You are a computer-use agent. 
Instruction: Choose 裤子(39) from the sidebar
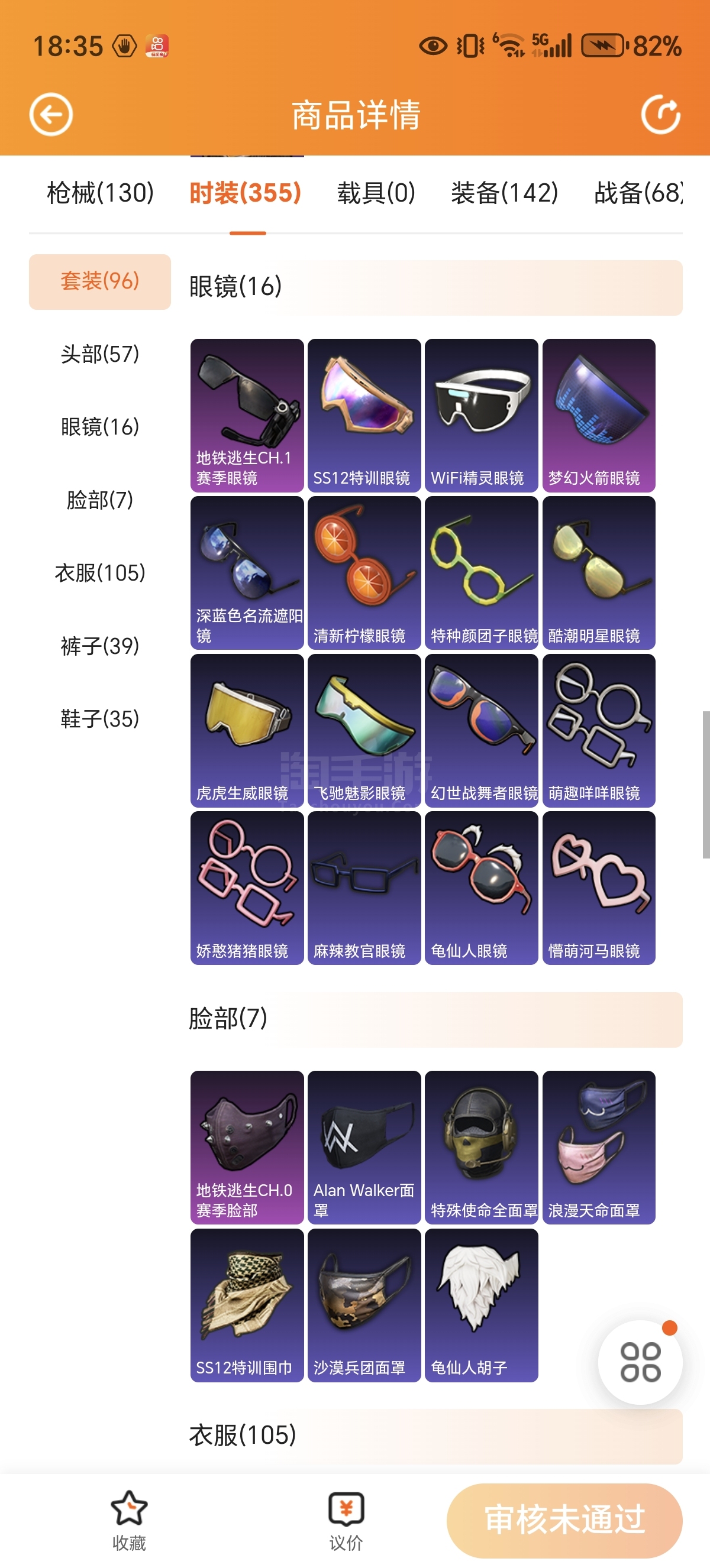point(100,646)
